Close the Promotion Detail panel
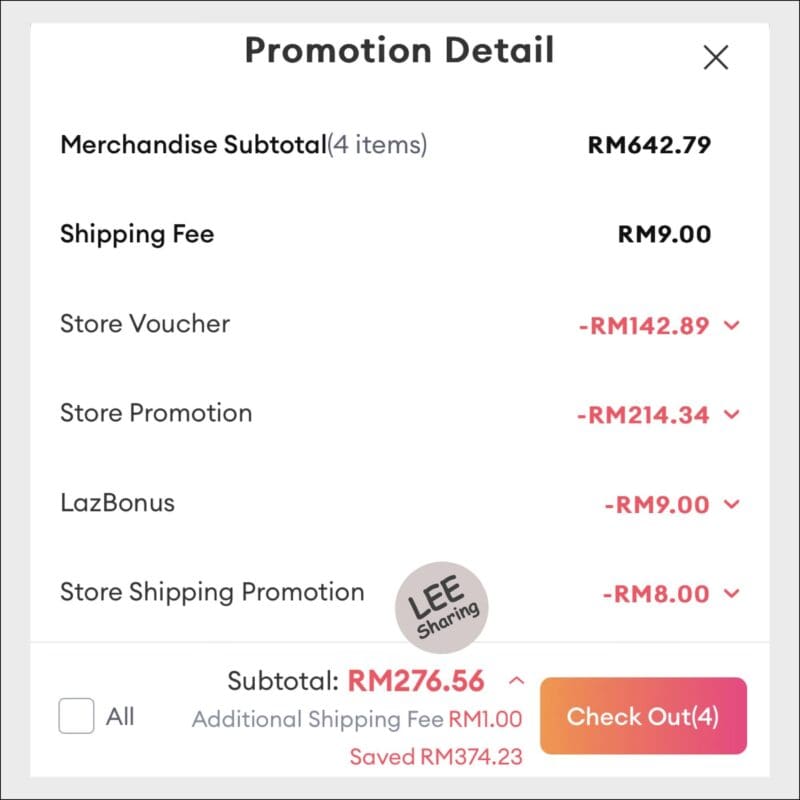The image size is (800, 800). click(715, 58)
